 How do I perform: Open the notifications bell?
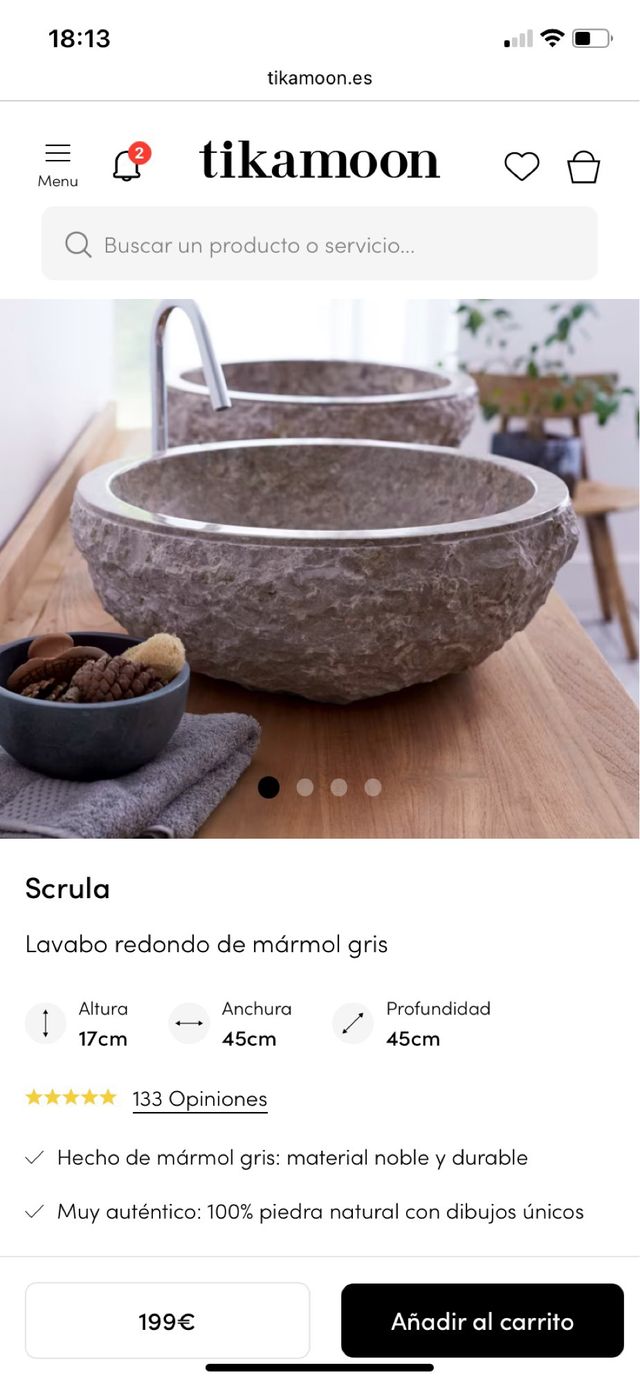pos(127,164)
